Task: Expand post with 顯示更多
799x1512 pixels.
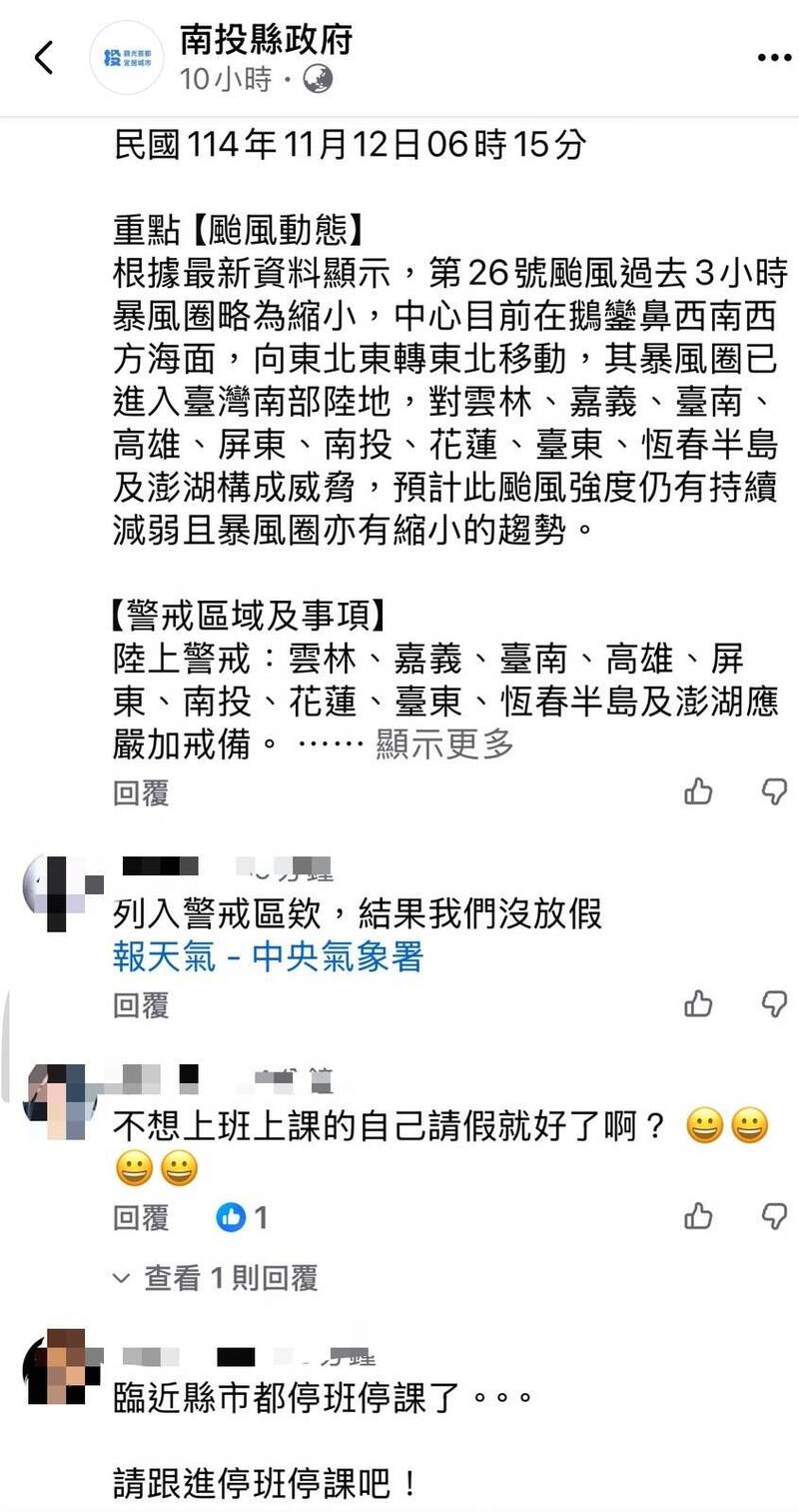Action: (x=444, y=744)
